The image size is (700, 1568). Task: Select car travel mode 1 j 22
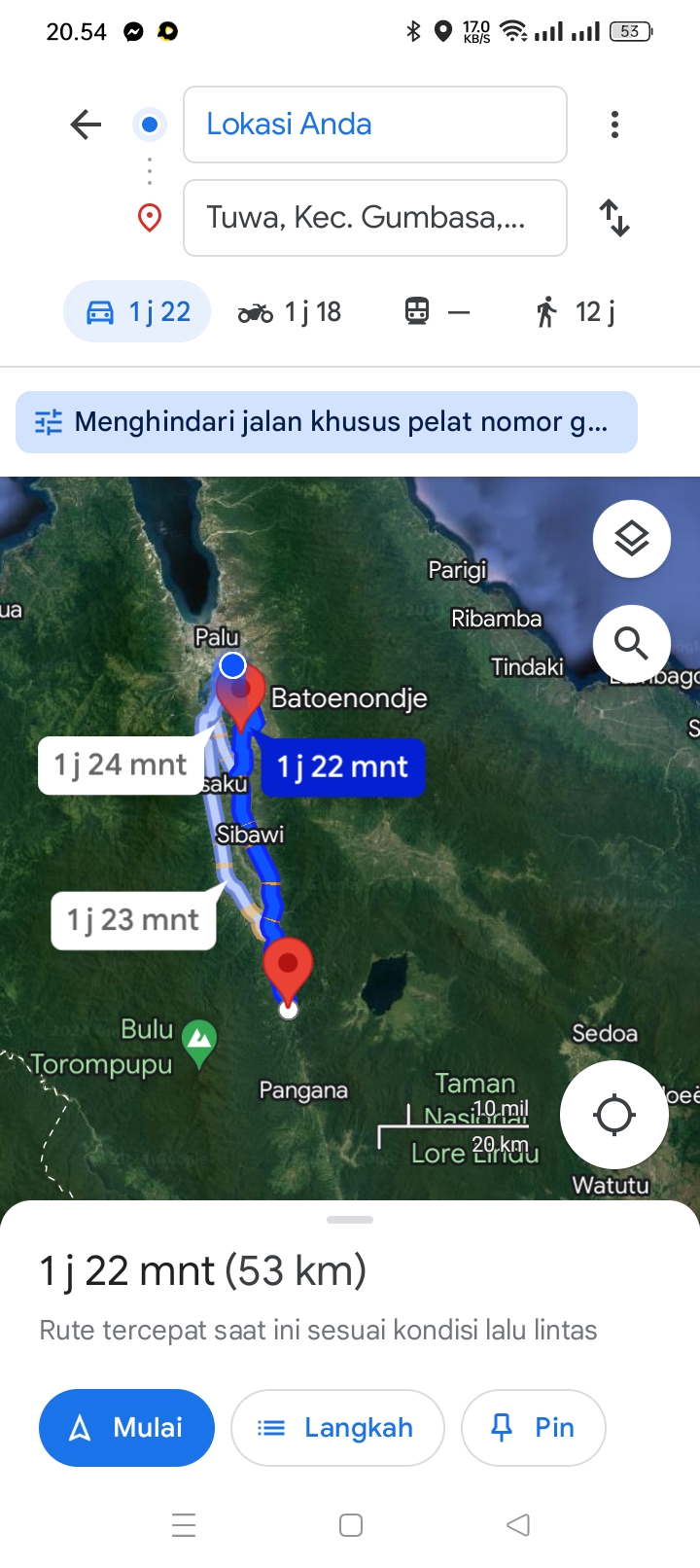[x=137, y=311]
